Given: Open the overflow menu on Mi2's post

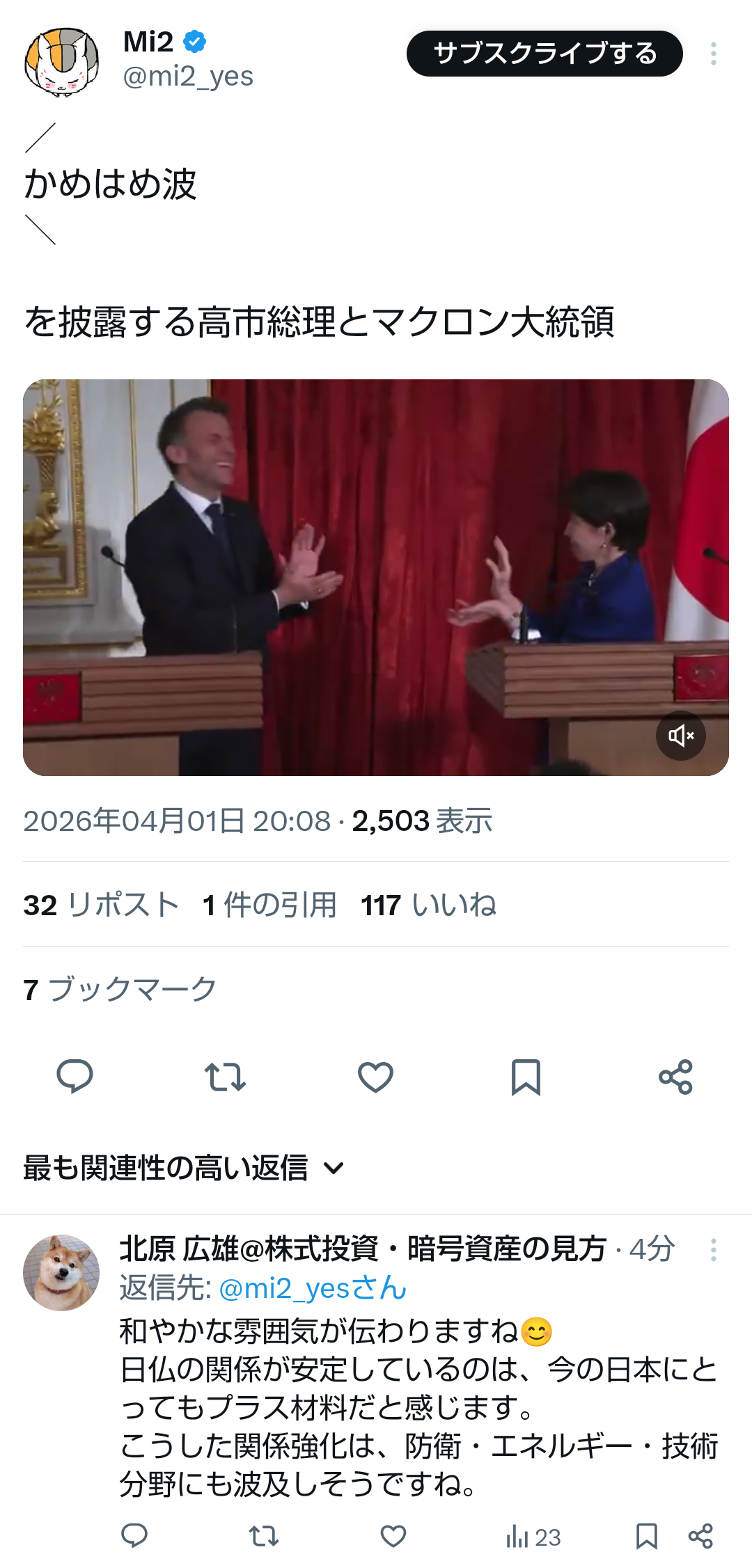Looking at the screenshot, I should pos(713,54).
